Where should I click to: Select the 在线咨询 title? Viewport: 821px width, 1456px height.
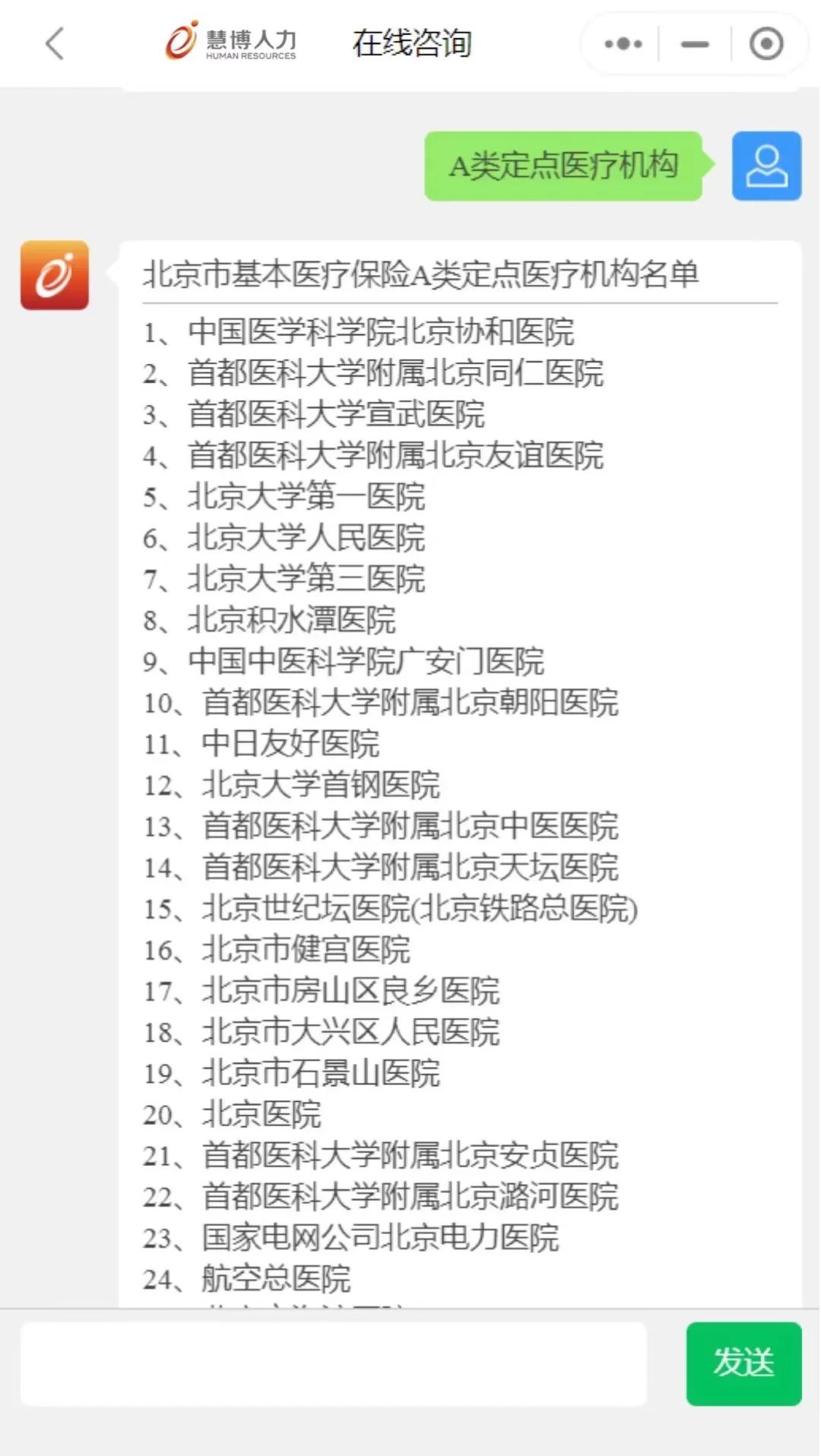412,43
